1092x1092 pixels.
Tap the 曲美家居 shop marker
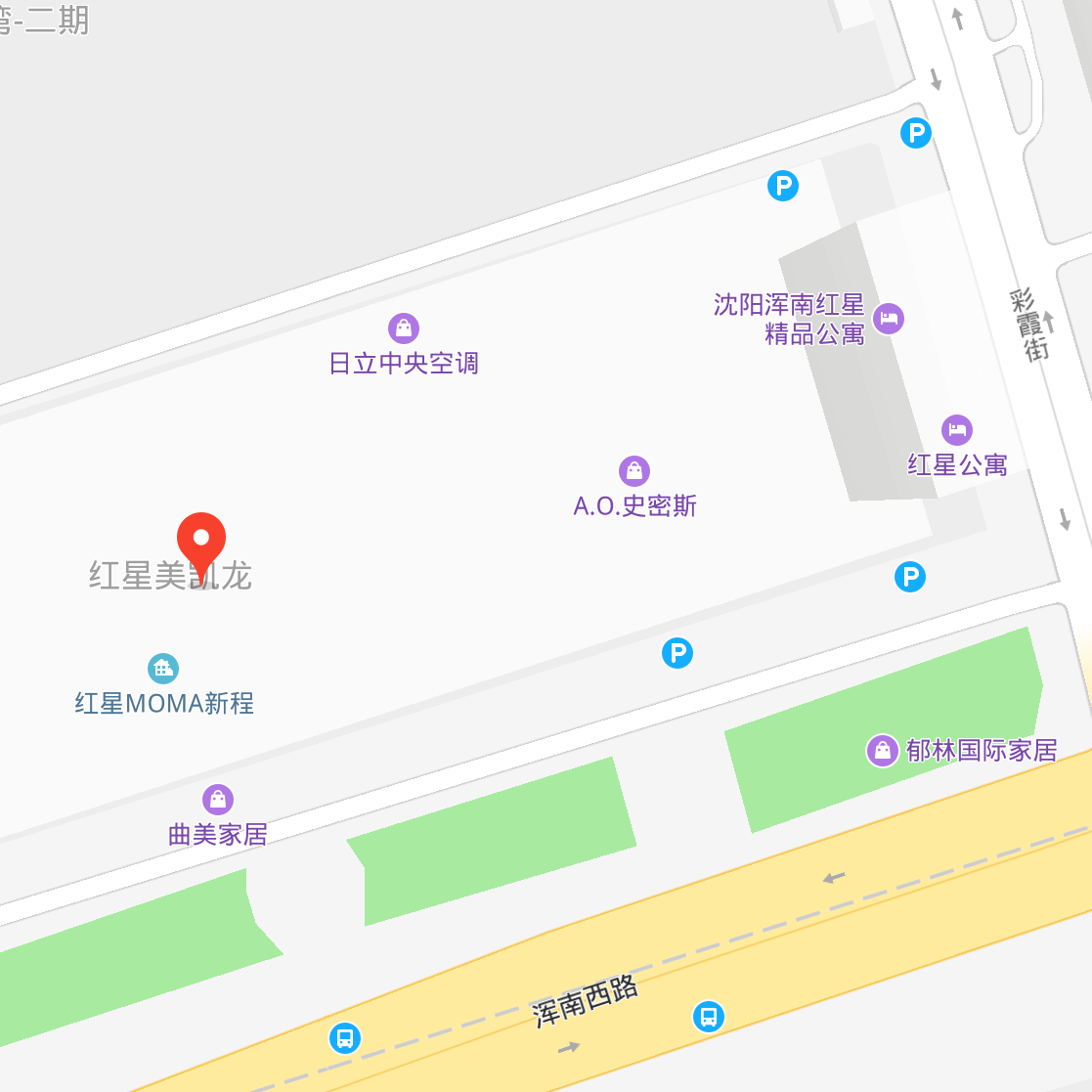coord(217,800)
